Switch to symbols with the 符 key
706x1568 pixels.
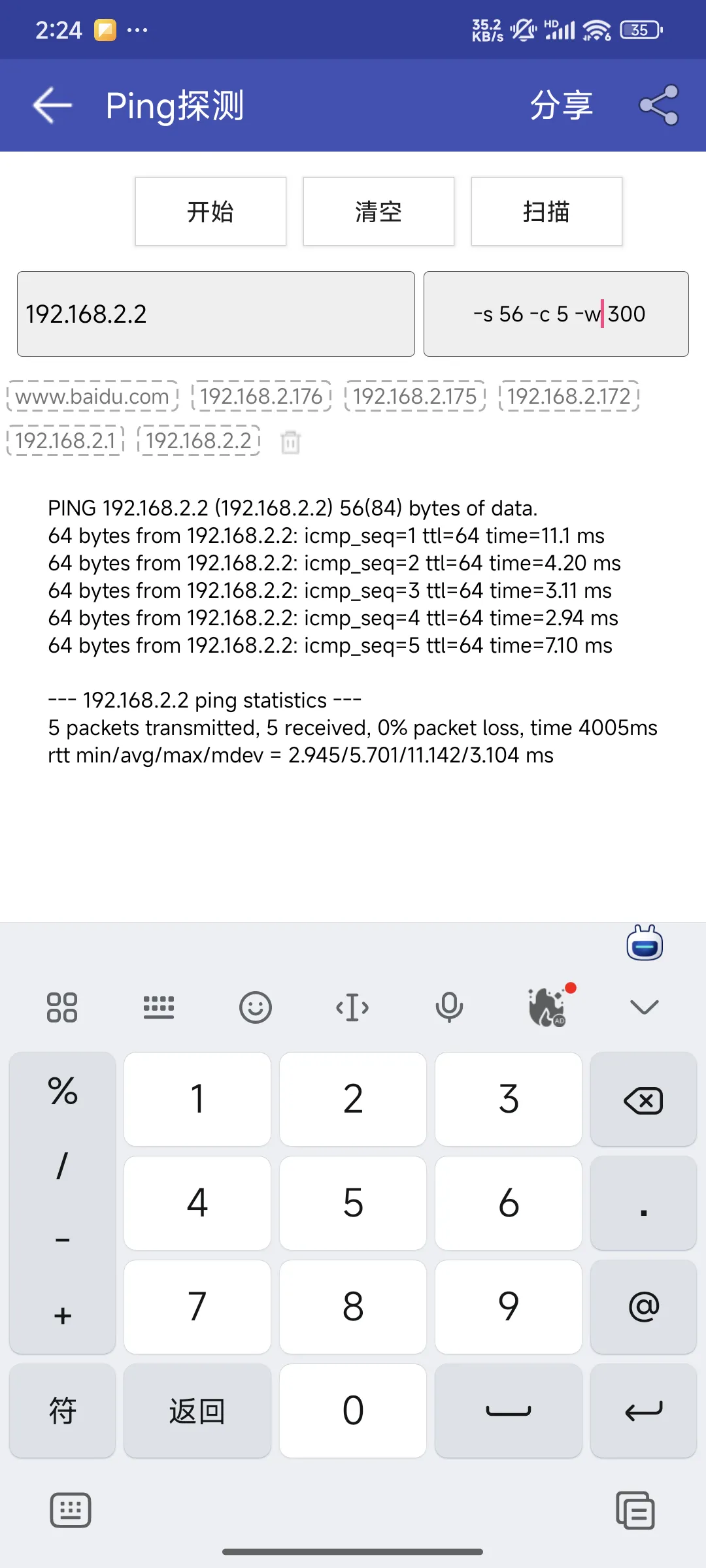pos(63,1411)
